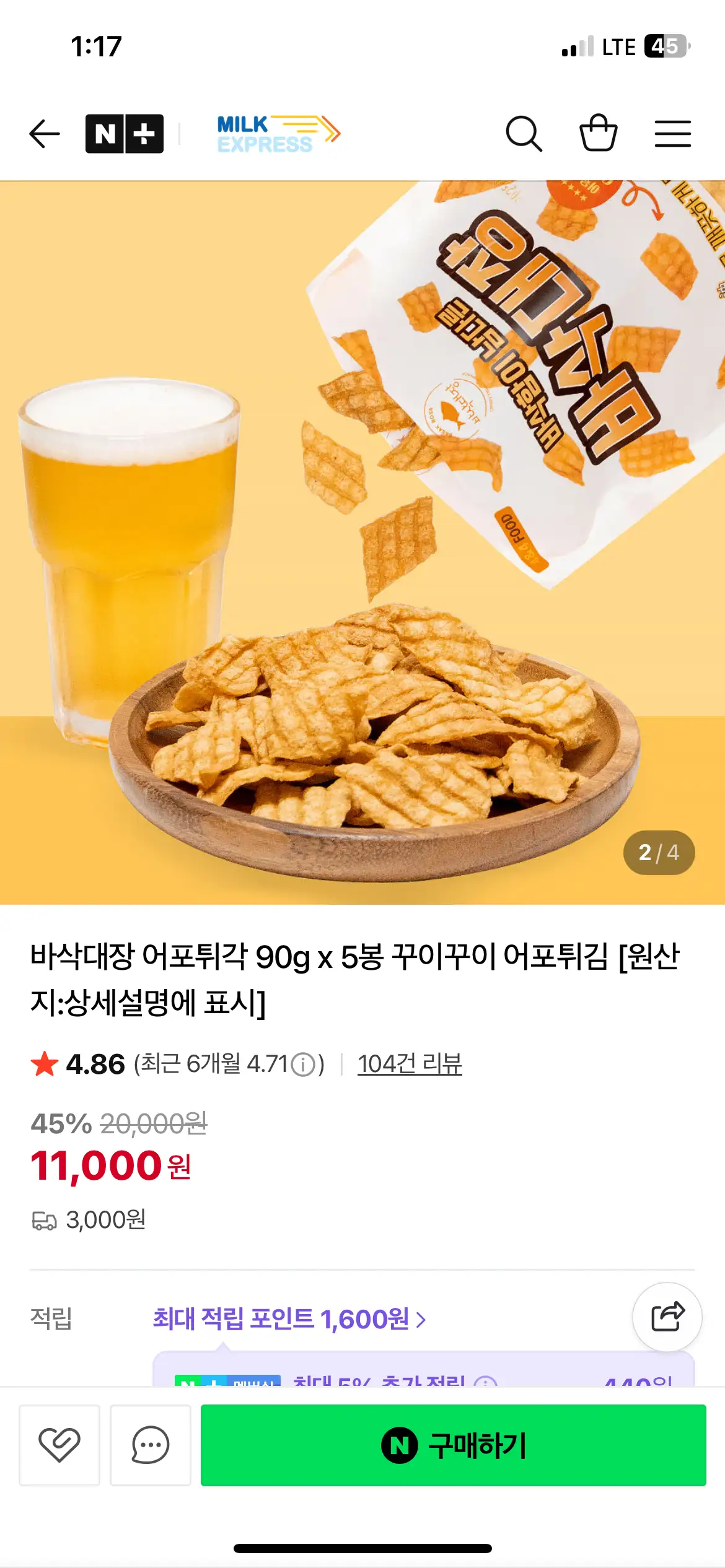Viewport: 725px width, 1568px height.
Task: Visit the Milk Express store page
Action: click(x=278, y=134)
